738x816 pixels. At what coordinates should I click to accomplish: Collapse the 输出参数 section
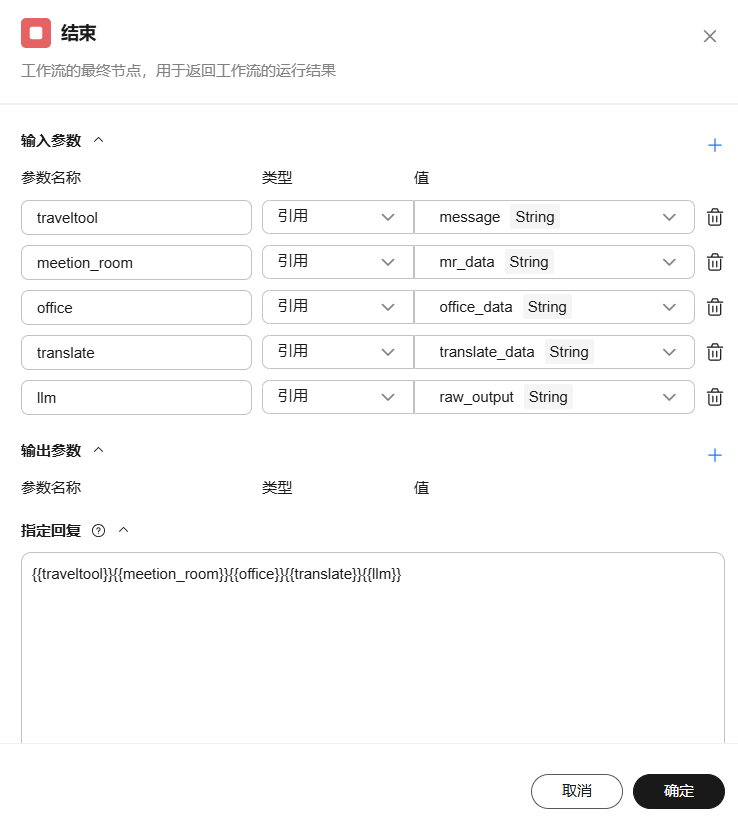(98, 450)
